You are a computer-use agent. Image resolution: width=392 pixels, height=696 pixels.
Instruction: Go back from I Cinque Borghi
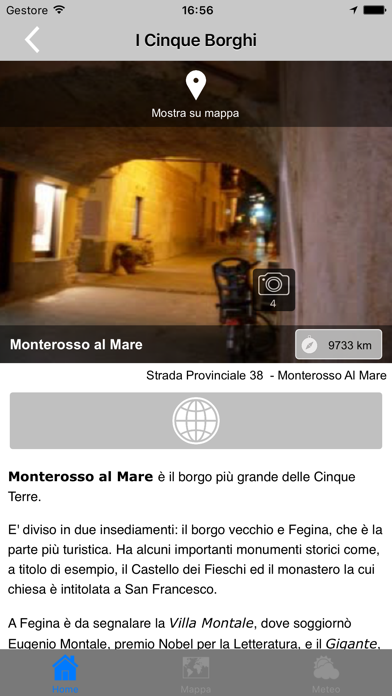click(x=32, y=40)
